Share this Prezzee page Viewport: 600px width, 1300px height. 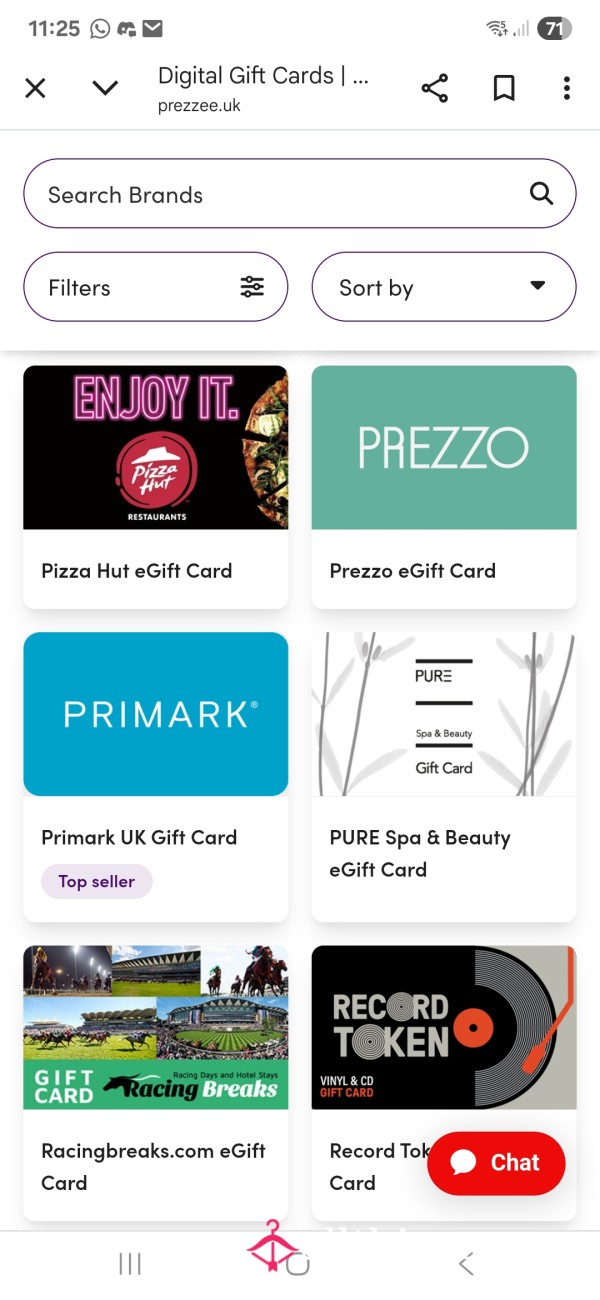(434, 88)
